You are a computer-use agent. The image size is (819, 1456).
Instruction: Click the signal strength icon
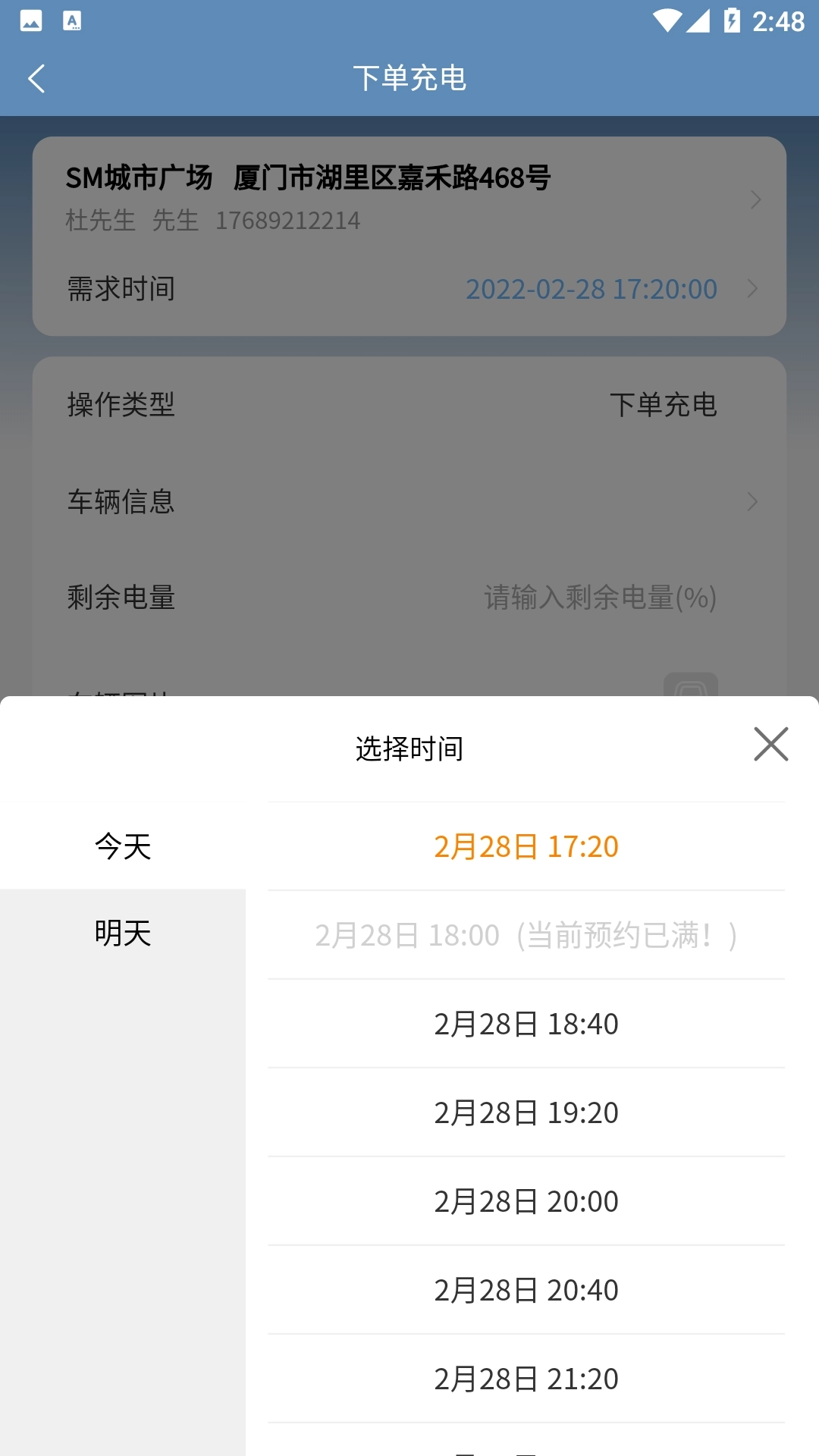697,22
